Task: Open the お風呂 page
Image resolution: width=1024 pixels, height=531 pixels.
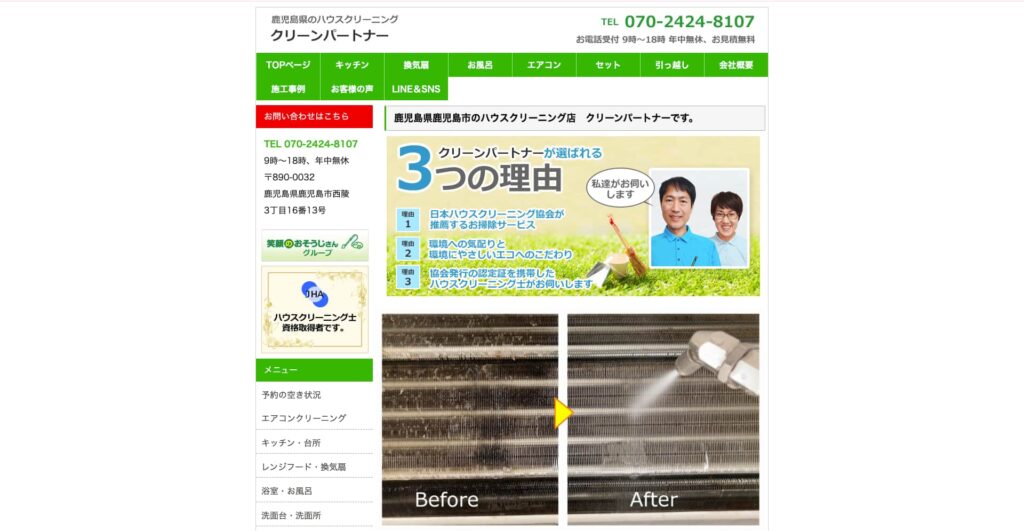Action: [x=480, y=65]
